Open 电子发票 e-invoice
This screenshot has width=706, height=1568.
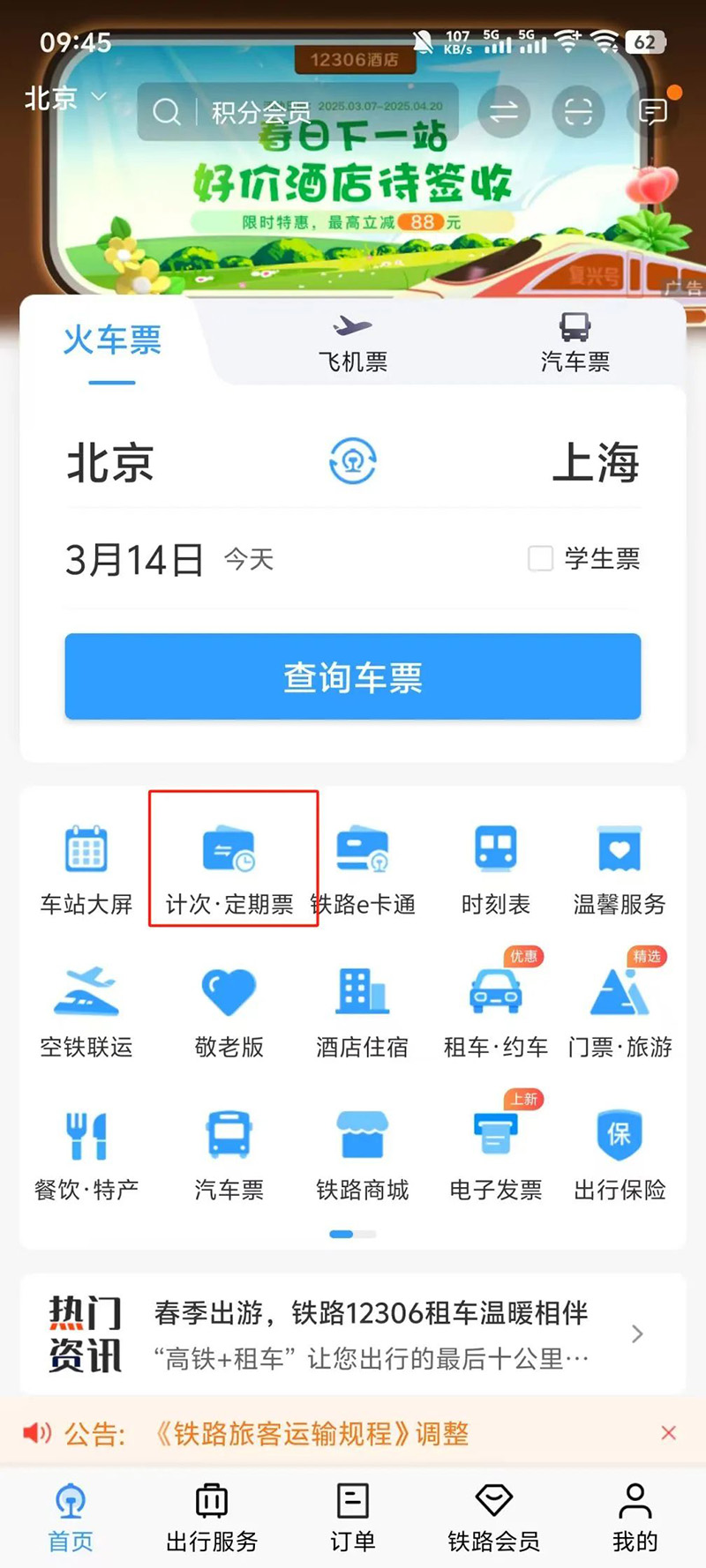pyautogui.click(x=494, y=1146)
